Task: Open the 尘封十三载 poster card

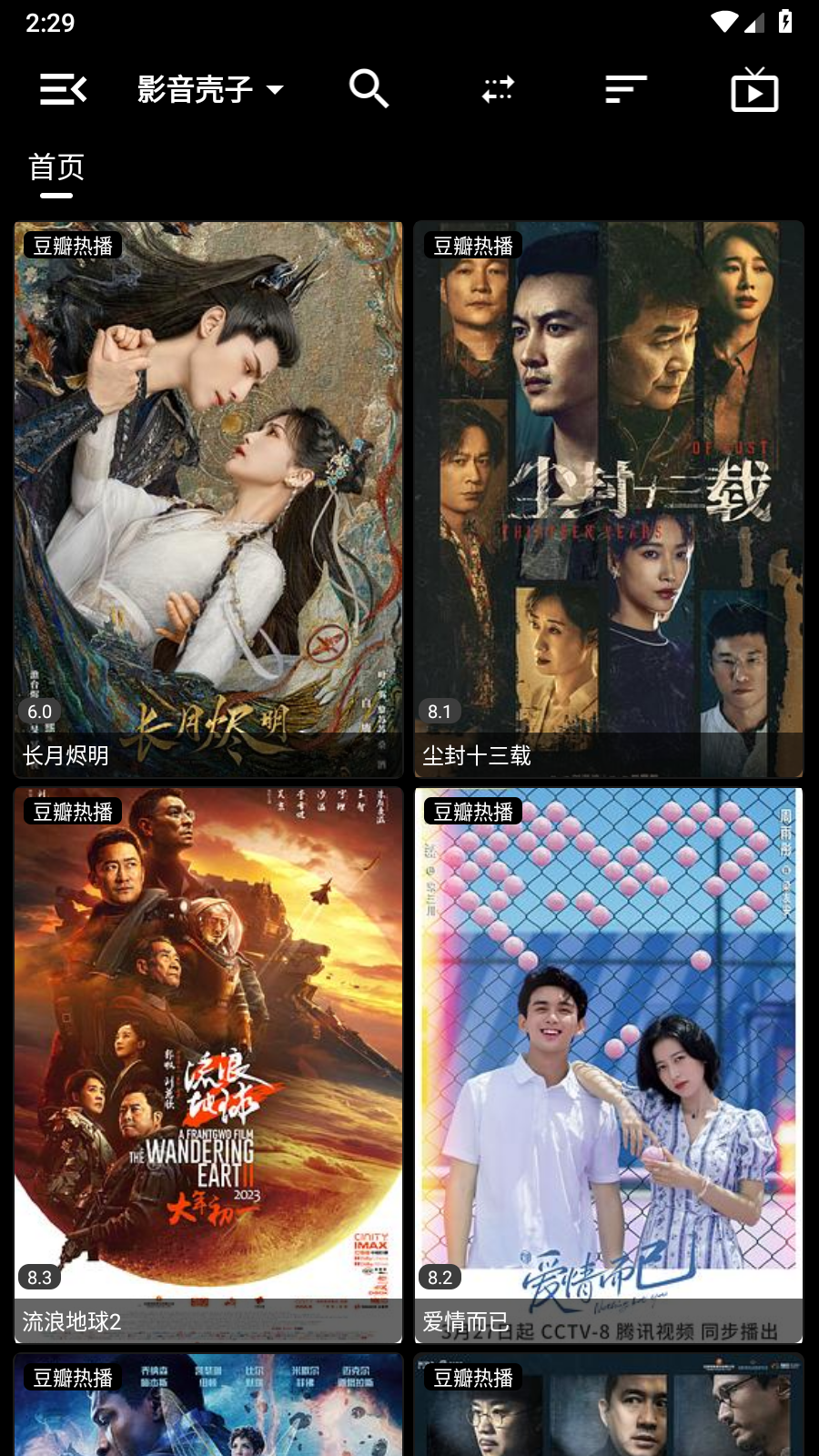Action: (609, 499)
